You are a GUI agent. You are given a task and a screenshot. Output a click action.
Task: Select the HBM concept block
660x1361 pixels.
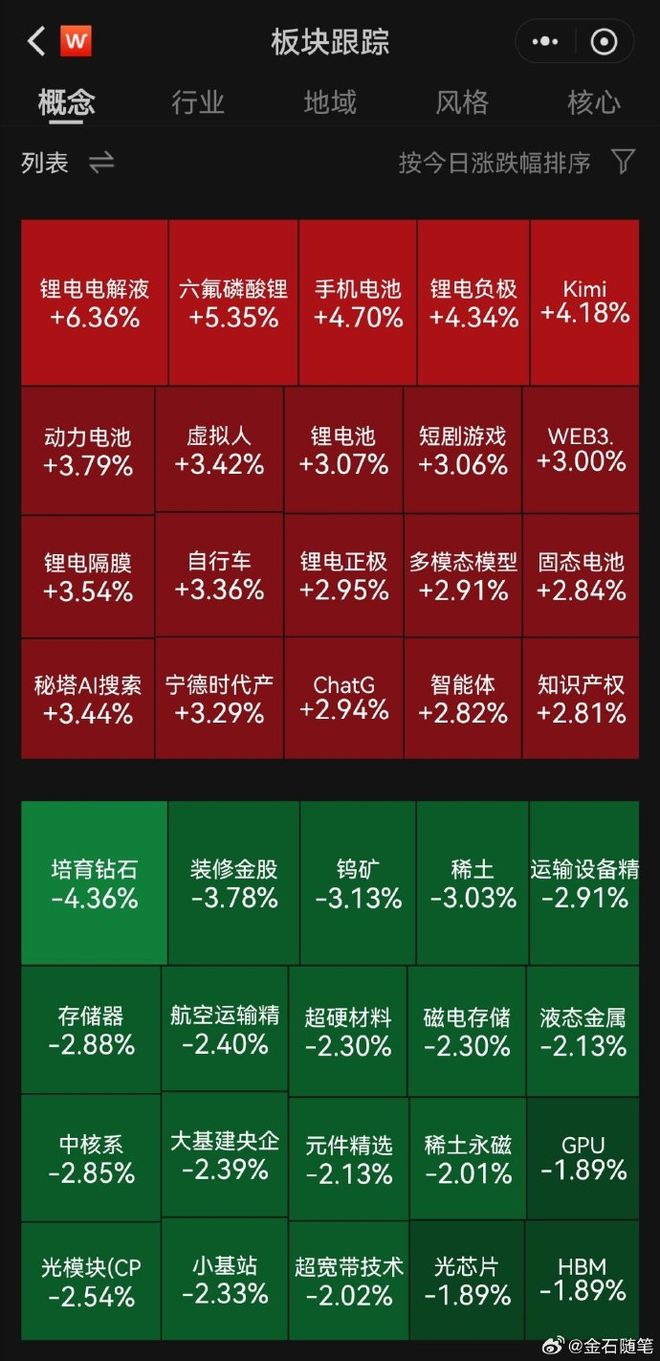click(584, 1279)
